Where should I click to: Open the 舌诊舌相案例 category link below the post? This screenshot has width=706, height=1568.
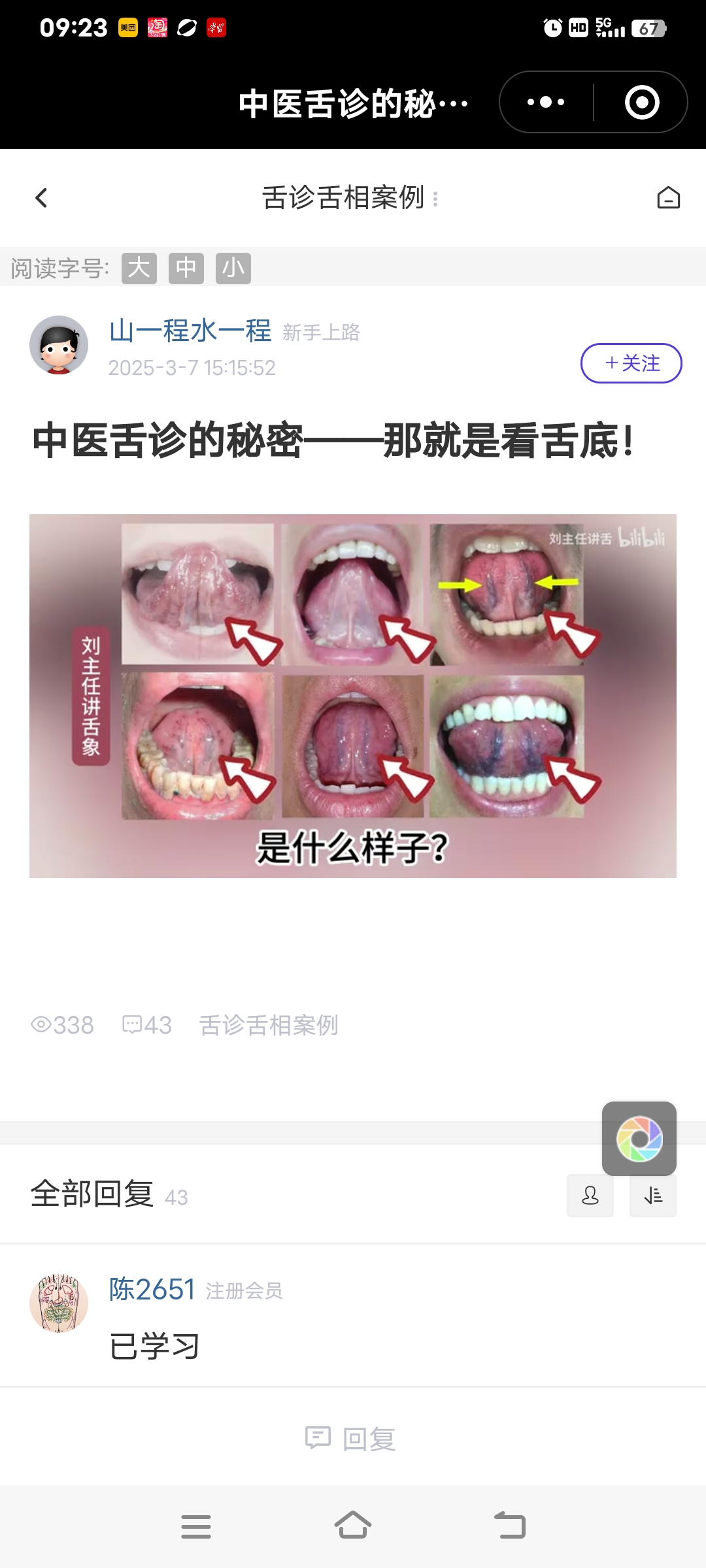268,1025
